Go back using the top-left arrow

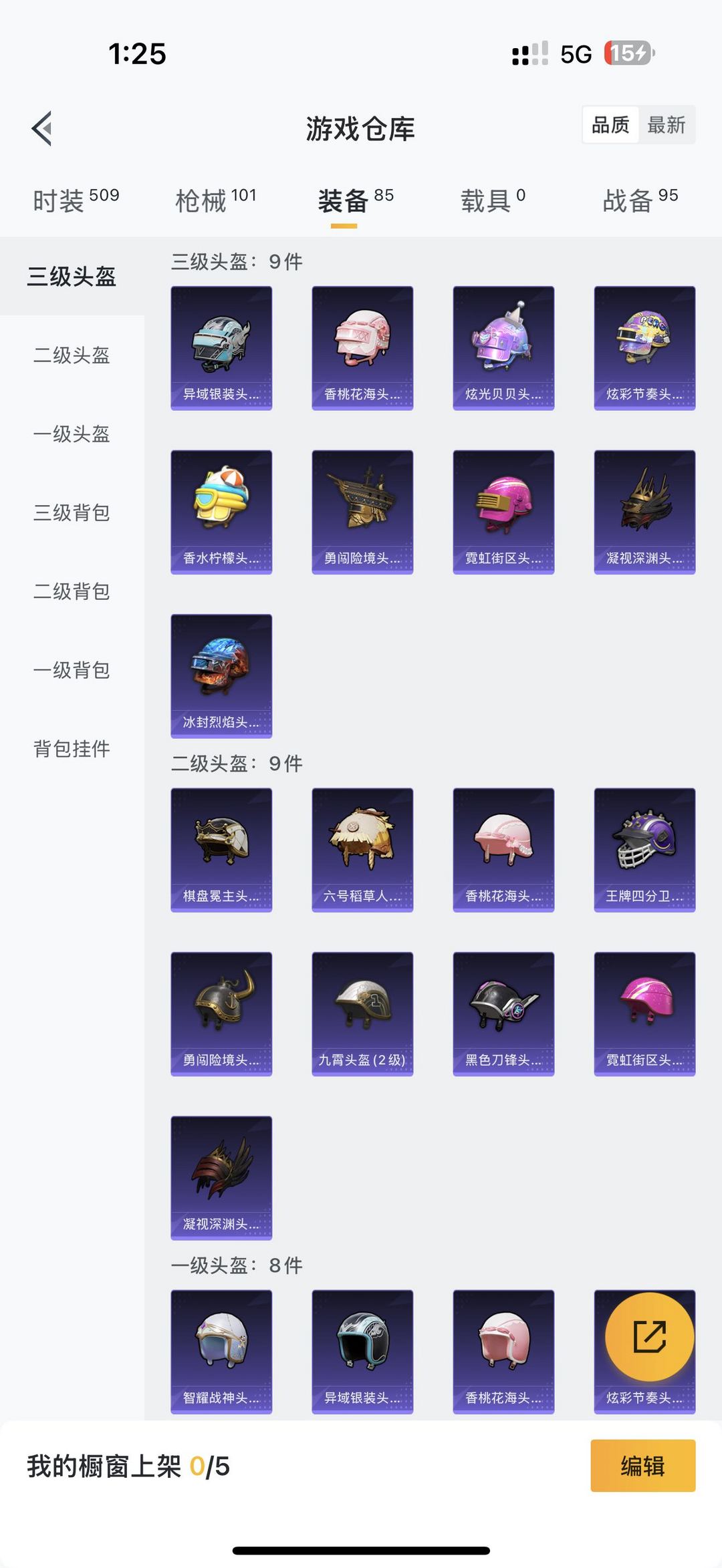tap(41, 128)
